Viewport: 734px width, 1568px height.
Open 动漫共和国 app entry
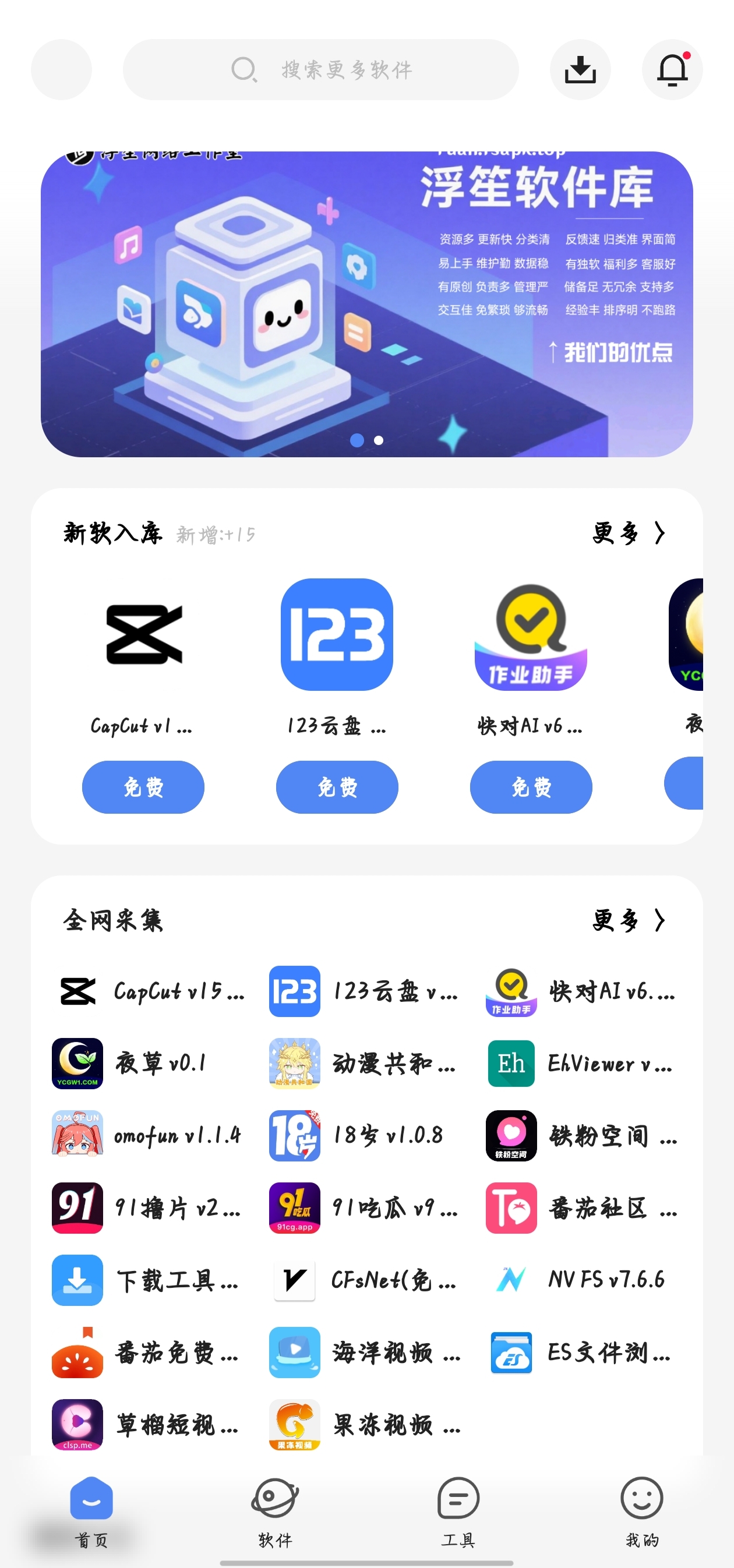(x=365, y=1064)
